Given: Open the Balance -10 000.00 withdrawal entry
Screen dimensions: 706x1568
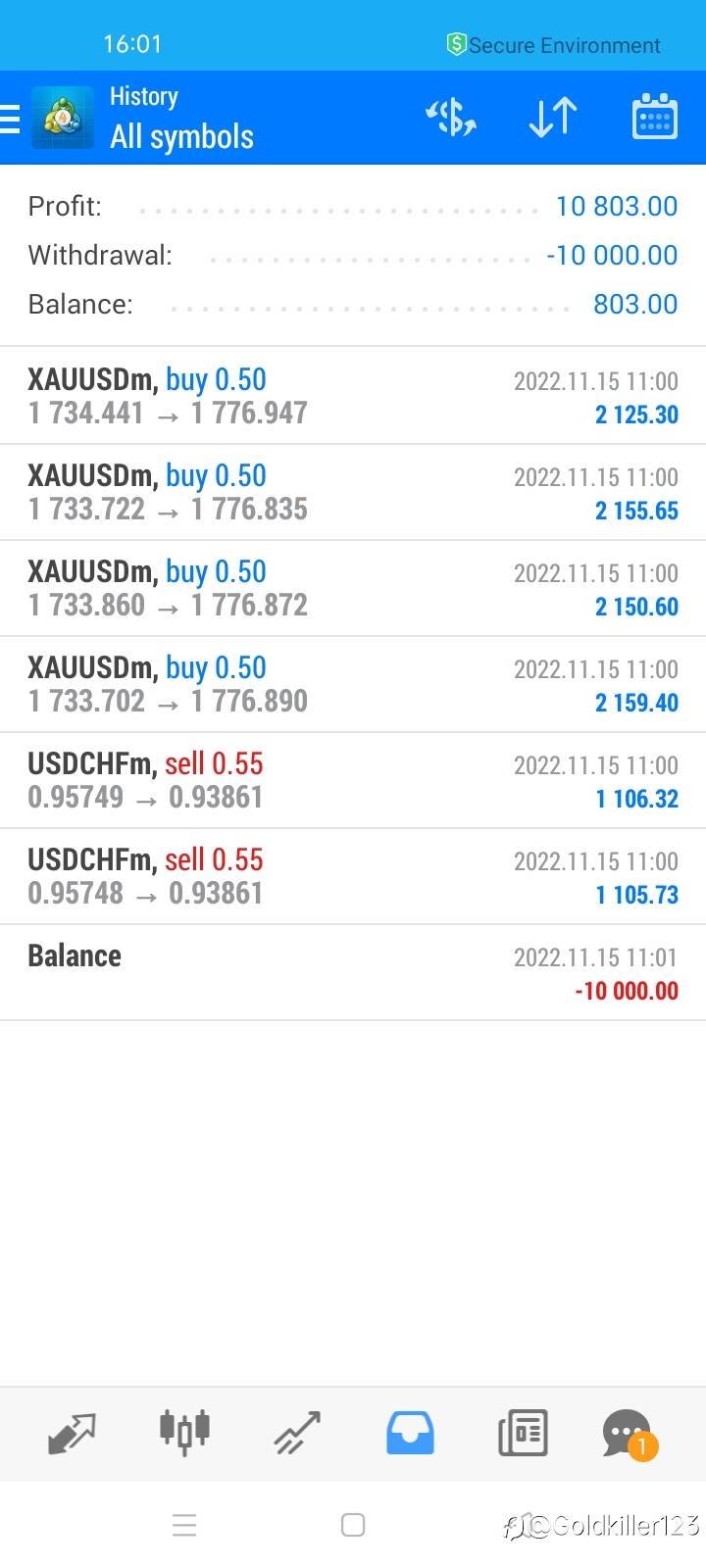Looking at the screenshot, I should [x=353, y=972].
